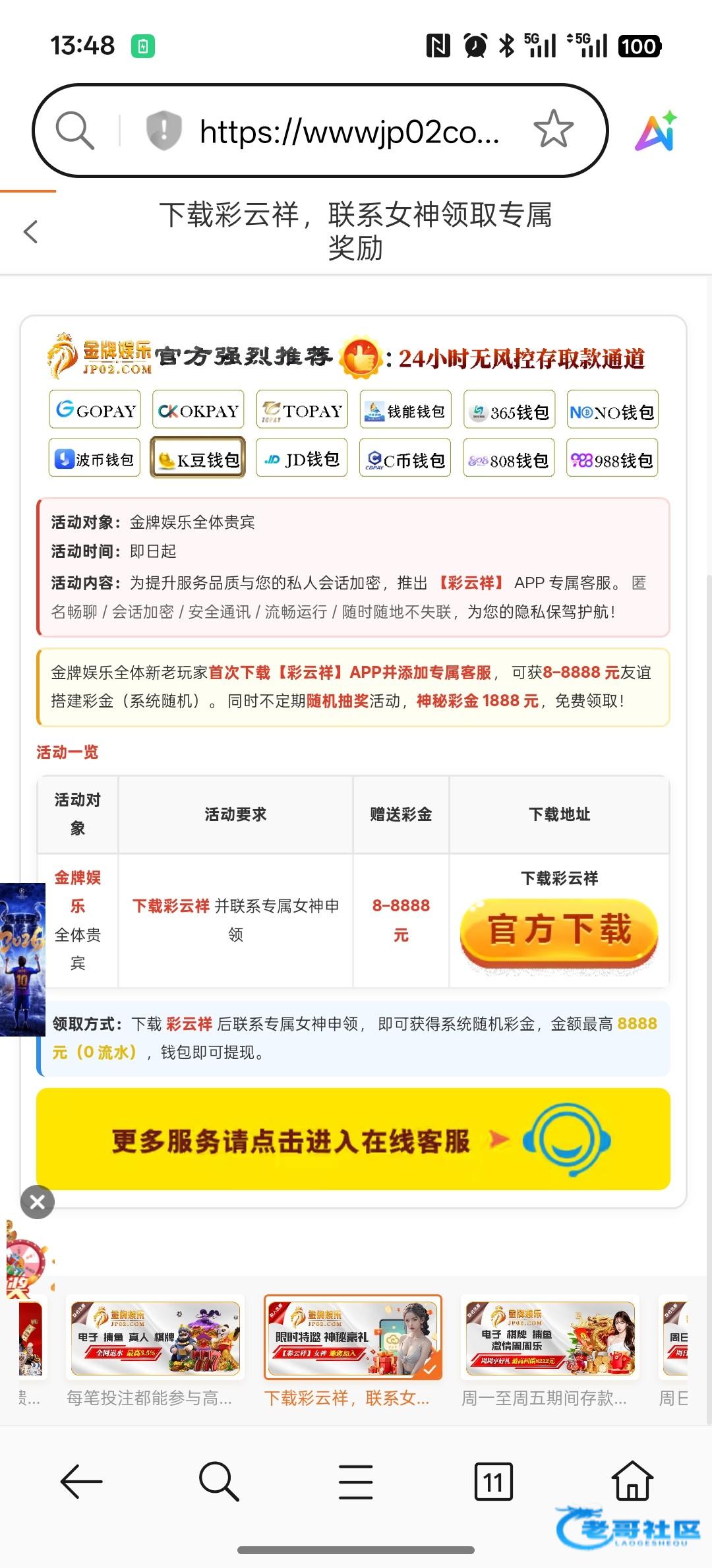
Task: Navigate back with the bottom toolbar arrow
Action: click(81, 1482)
